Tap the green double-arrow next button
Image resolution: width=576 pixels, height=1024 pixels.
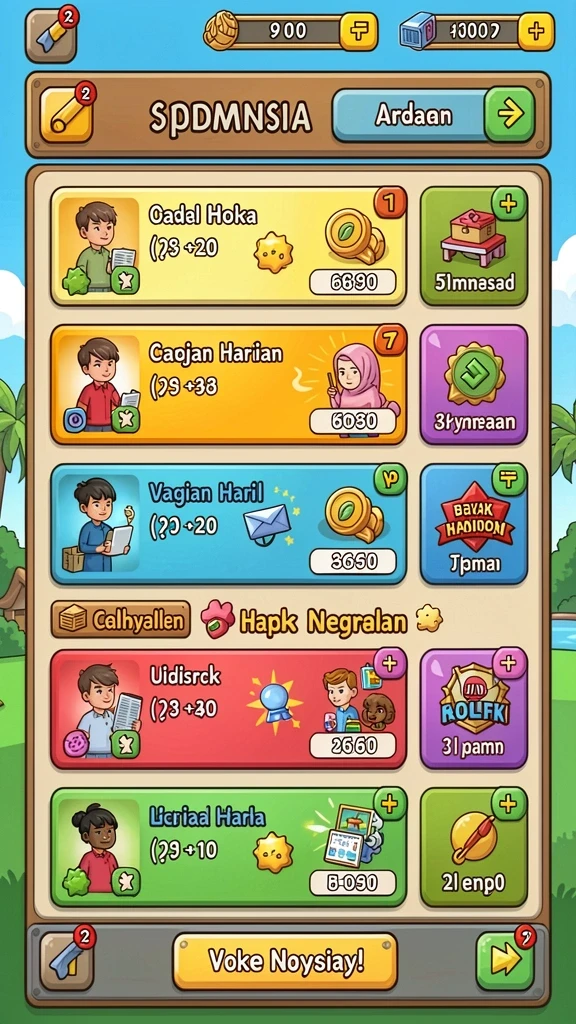(x=505, y=961)
